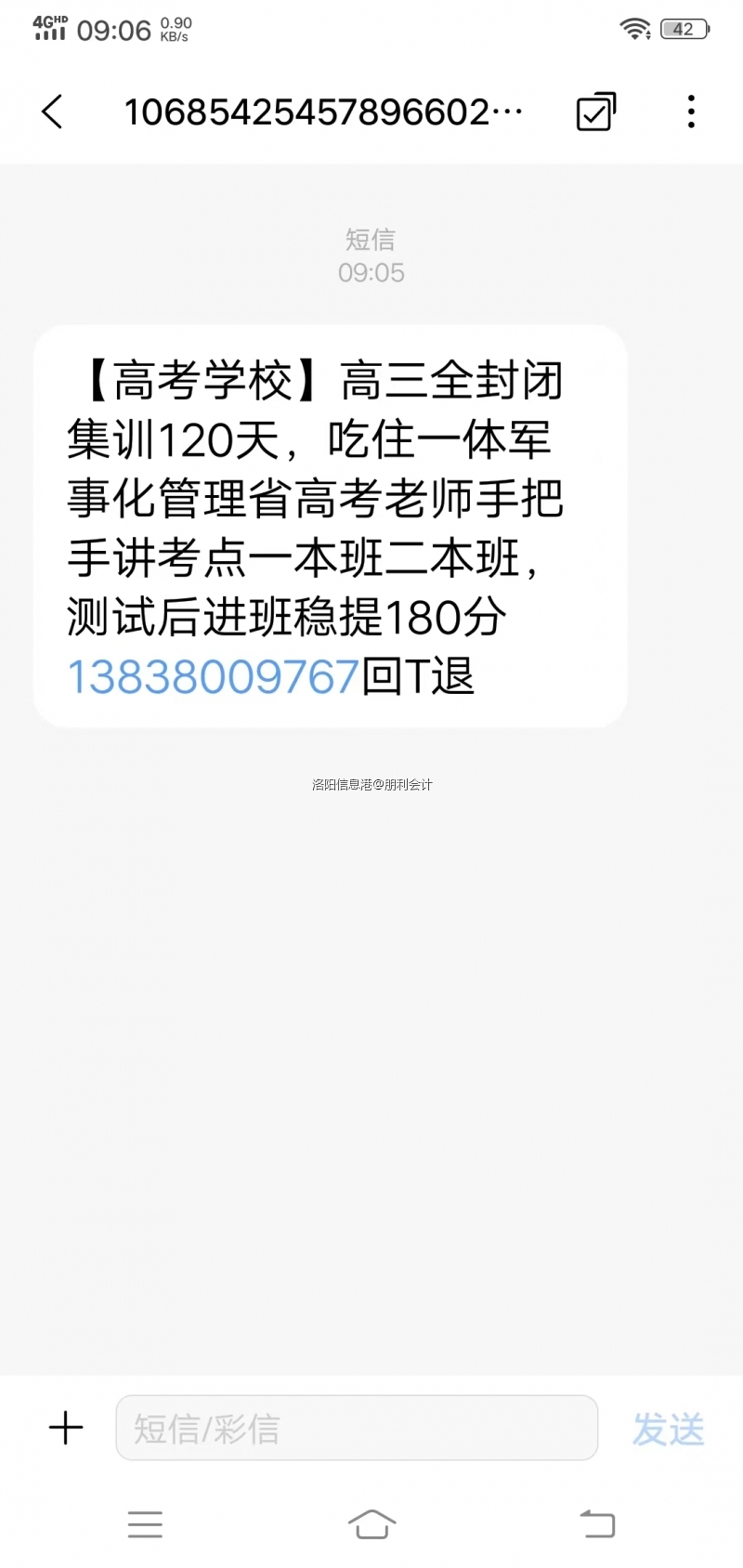Viewport: 743px width, 1568px height.
Task: Open recent apps from navigation bar
Action: (145, 1524)
